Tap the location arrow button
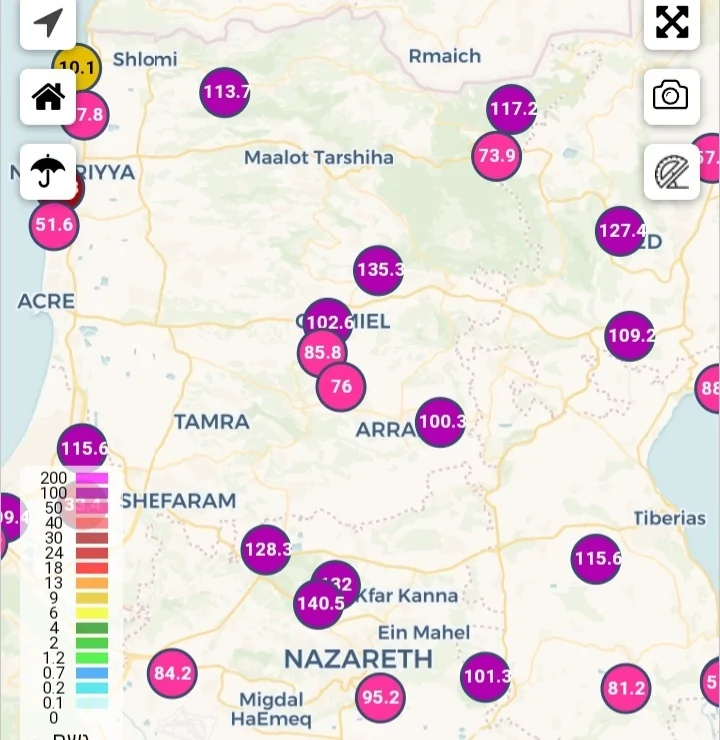 coord(48,22)
